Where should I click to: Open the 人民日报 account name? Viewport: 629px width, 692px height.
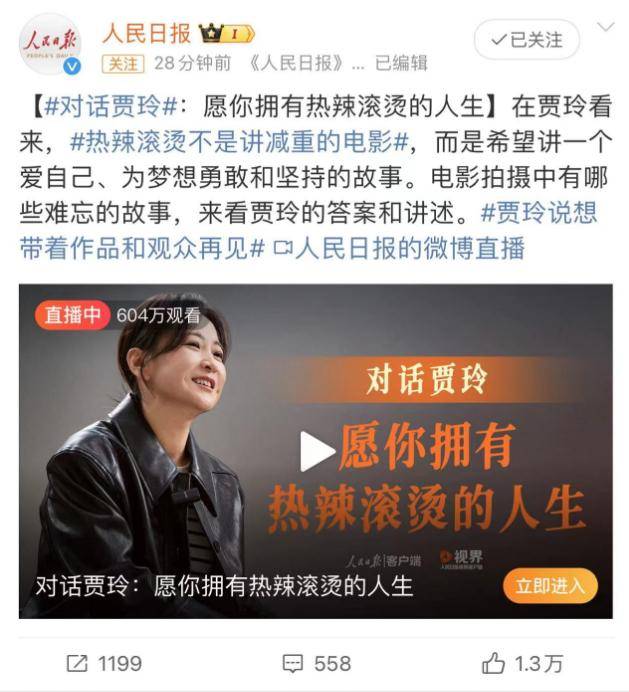[146, 32]
